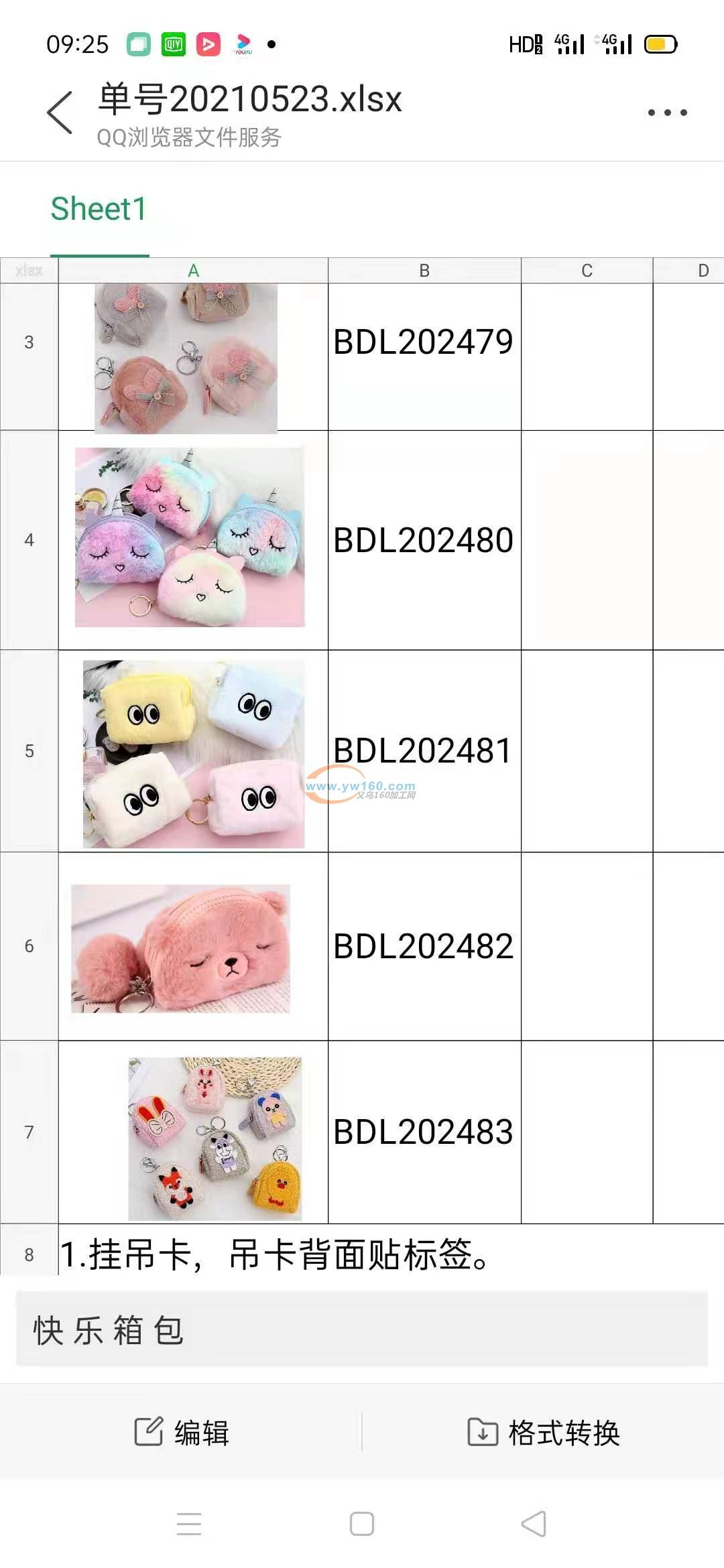Screen dimensions: 724x1568
Task: Tap the 编辑 edit button
Action: [x=182, y=1433]
